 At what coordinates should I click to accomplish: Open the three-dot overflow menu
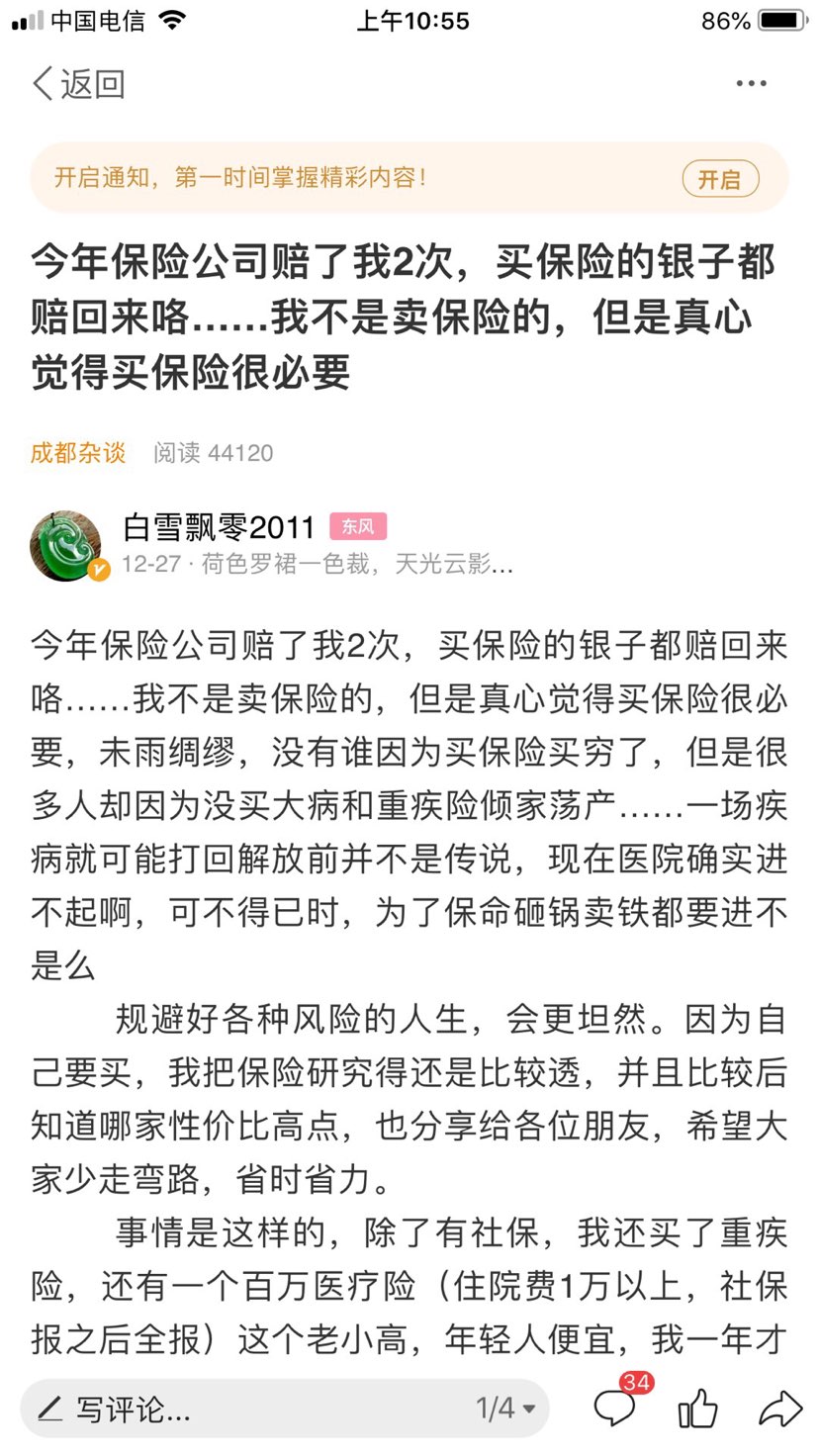[751, 84]
